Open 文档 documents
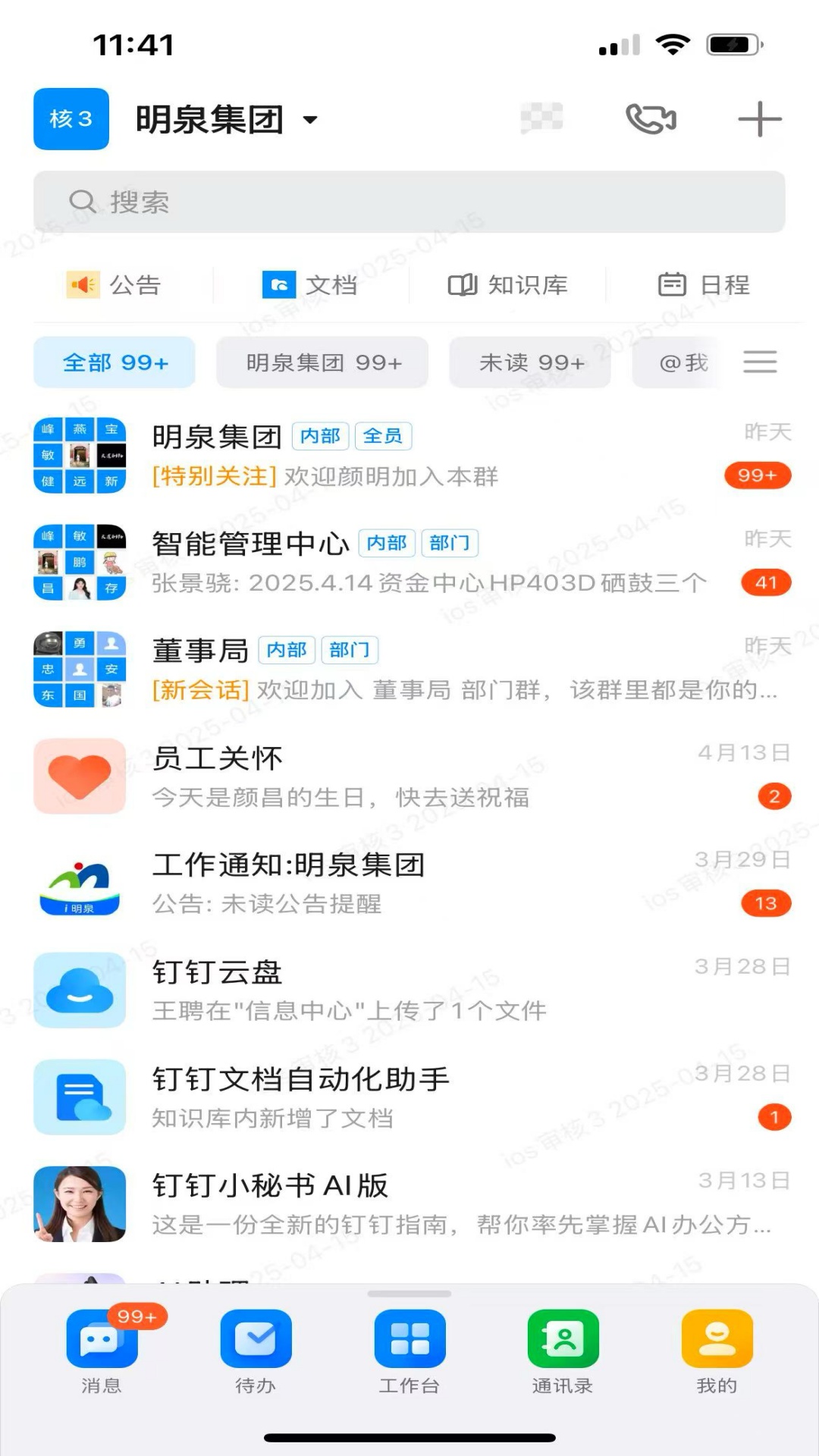The height and width of the screenshot is (1456, 819). click(309, 285)
